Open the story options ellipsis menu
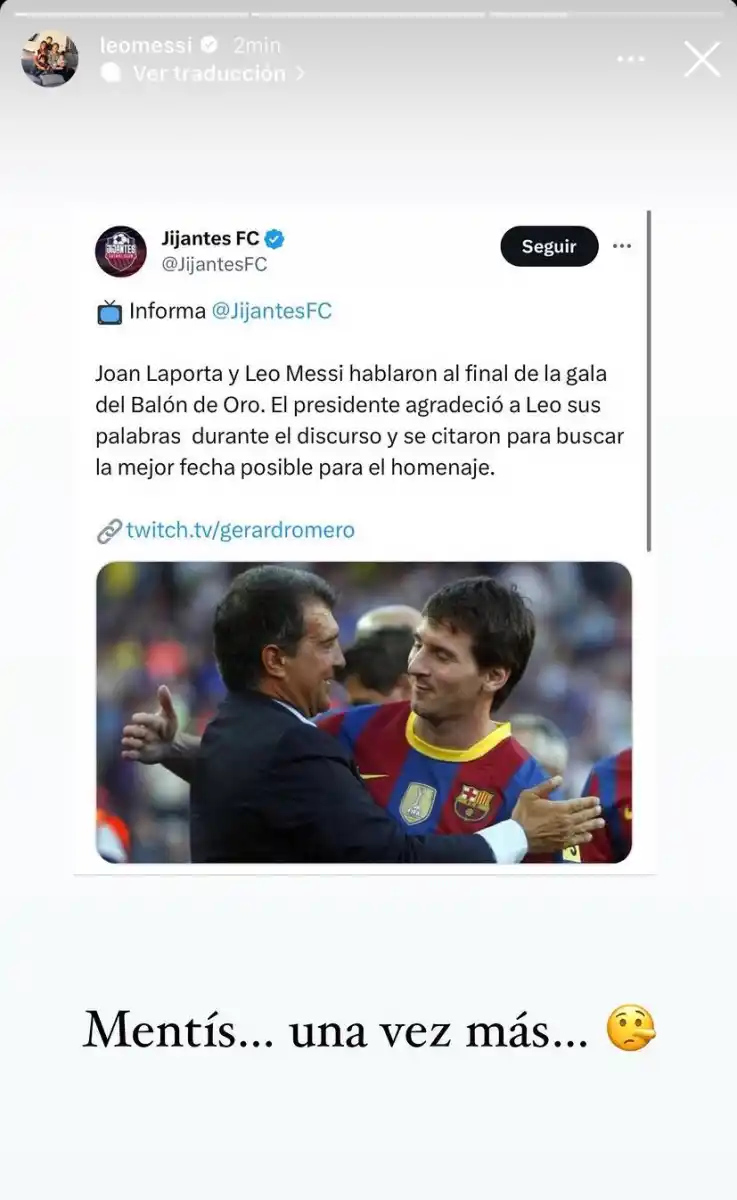Image resolution: width=737 pixels, height=1200 pixels. 631,59
